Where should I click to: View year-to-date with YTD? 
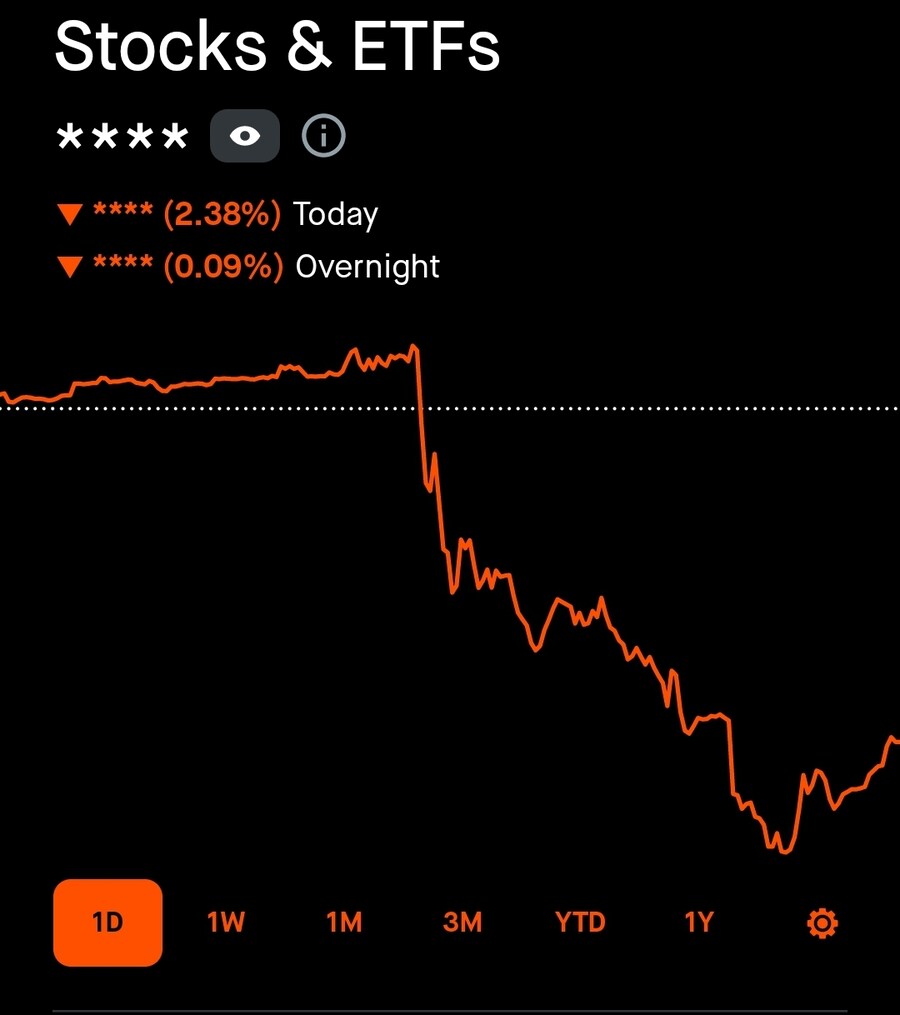(x=580, y=922)
